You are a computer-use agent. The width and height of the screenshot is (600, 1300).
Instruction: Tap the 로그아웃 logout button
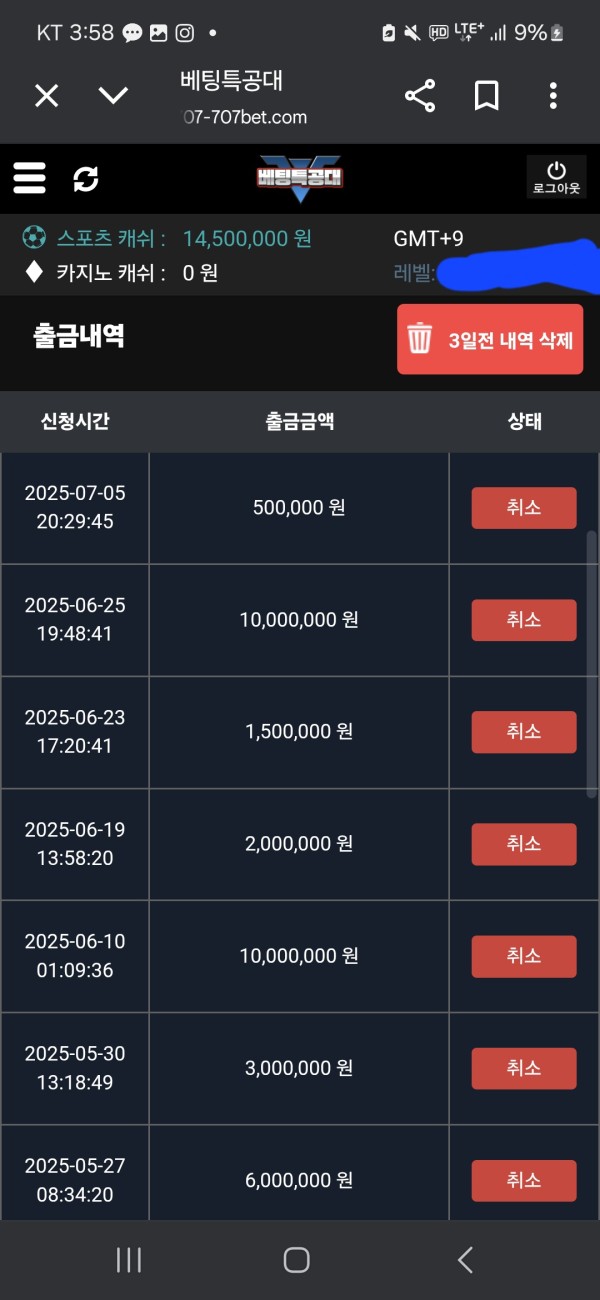tap(557, 178)
